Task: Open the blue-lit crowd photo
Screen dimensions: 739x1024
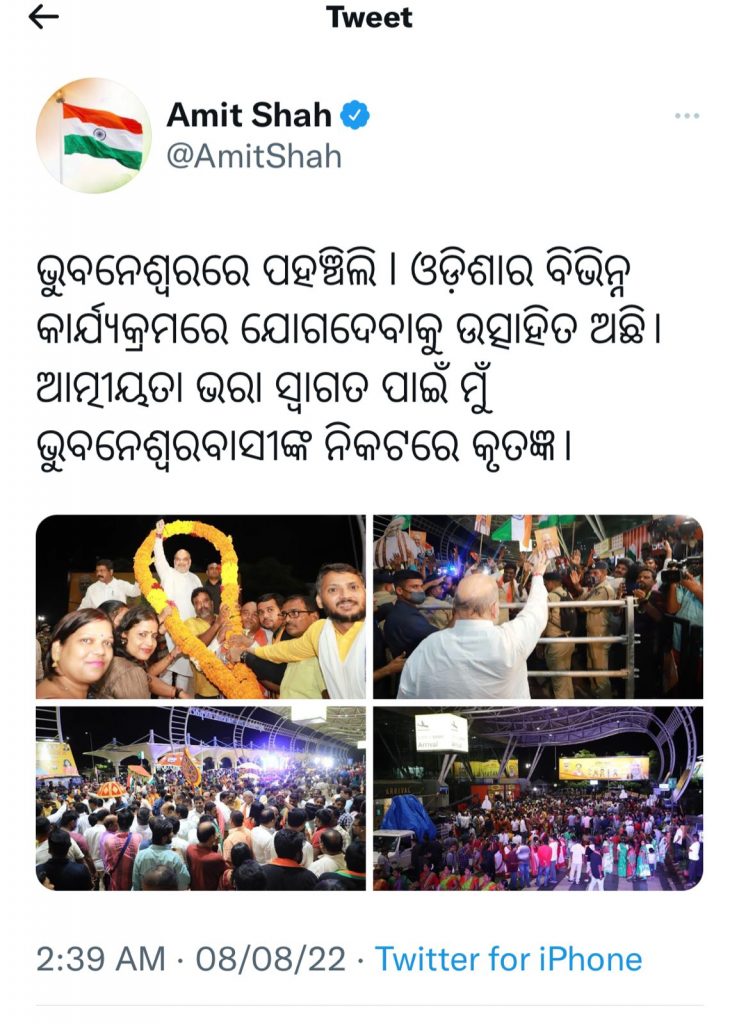Action: pos(201,798)
